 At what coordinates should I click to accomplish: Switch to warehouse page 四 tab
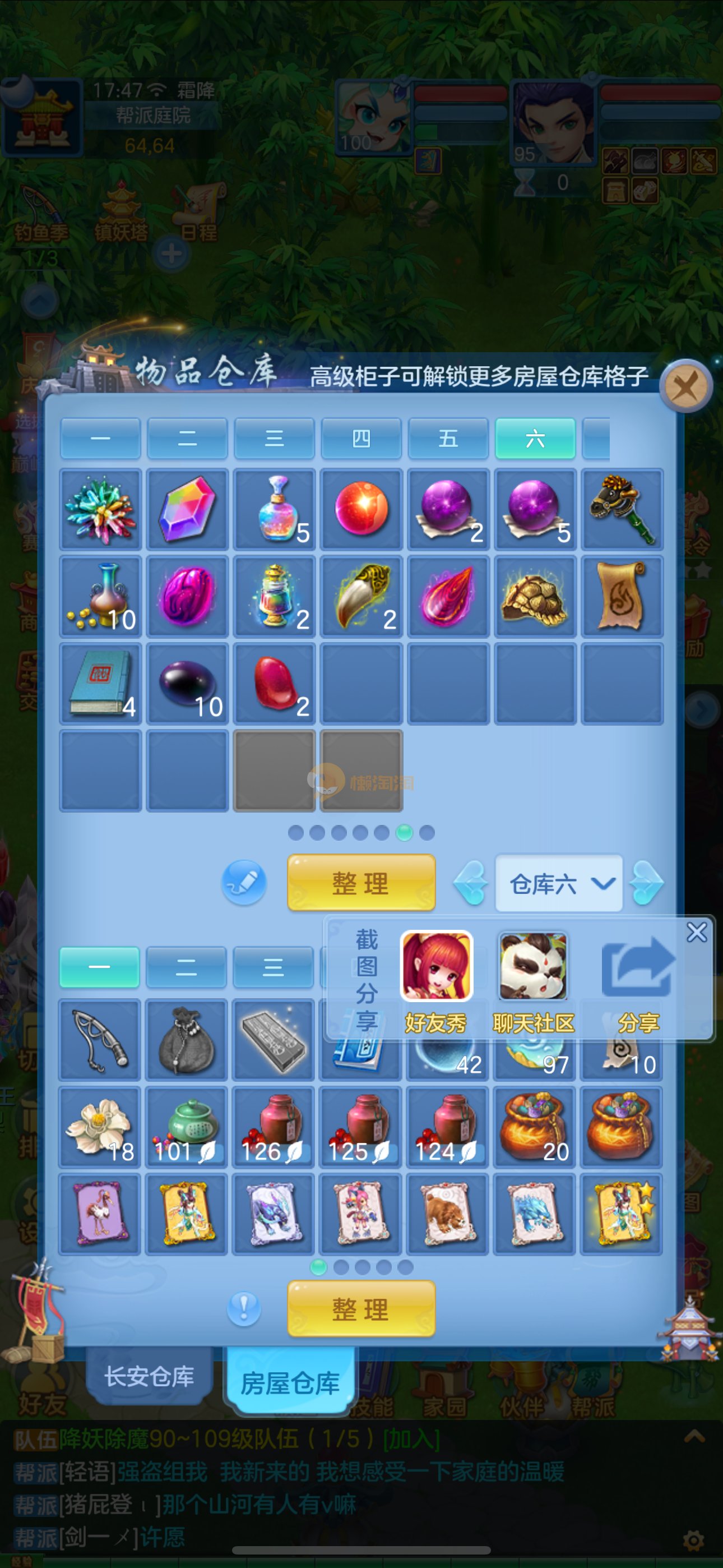(x=361, y=438)
